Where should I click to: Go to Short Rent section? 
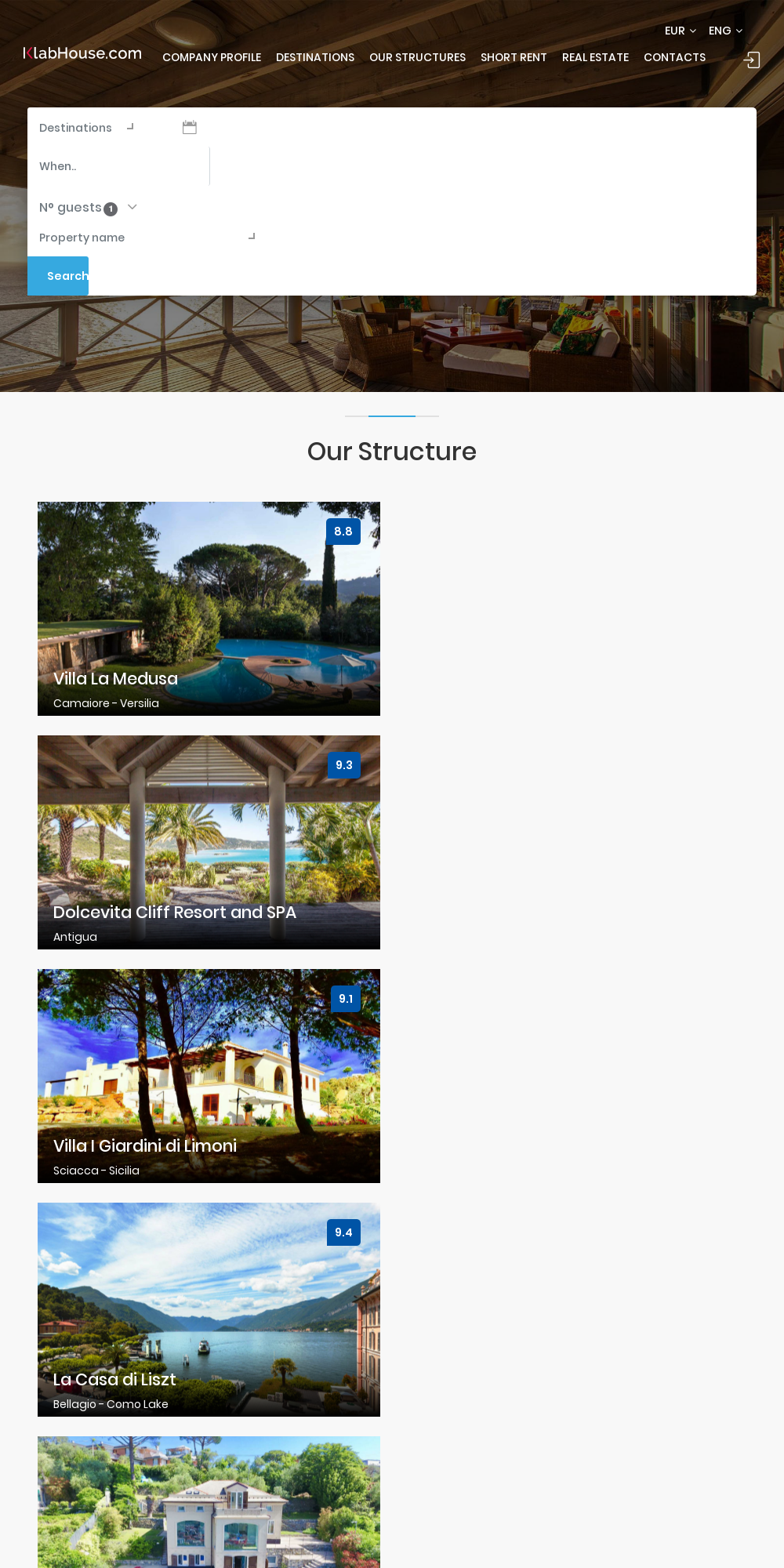514,57
